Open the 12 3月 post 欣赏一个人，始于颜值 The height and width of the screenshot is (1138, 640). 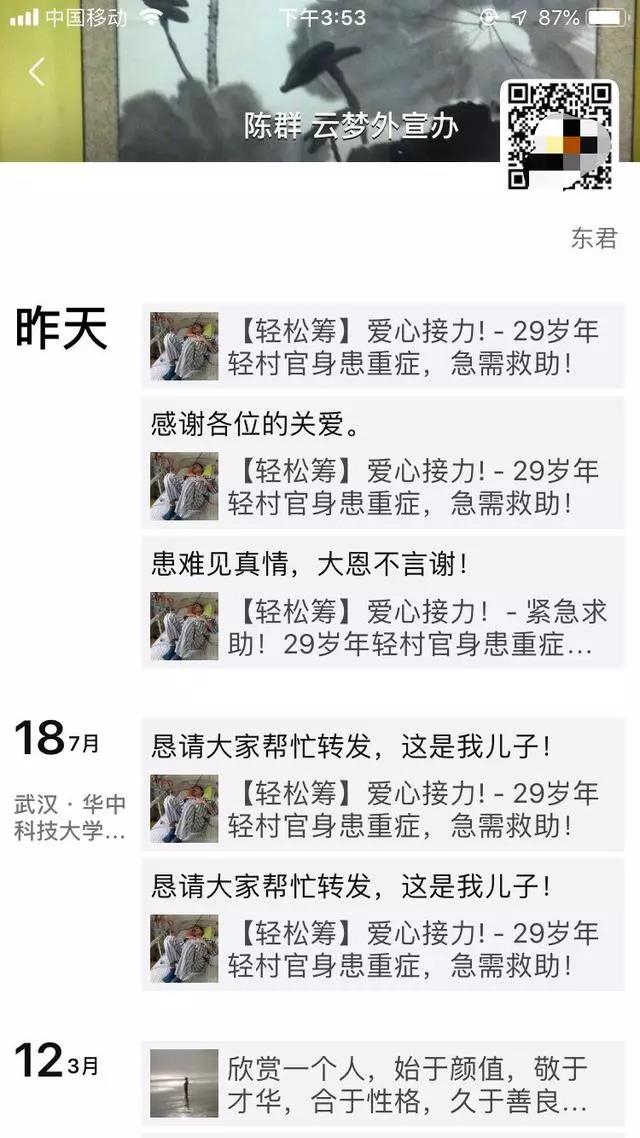tap(383, 1083)
